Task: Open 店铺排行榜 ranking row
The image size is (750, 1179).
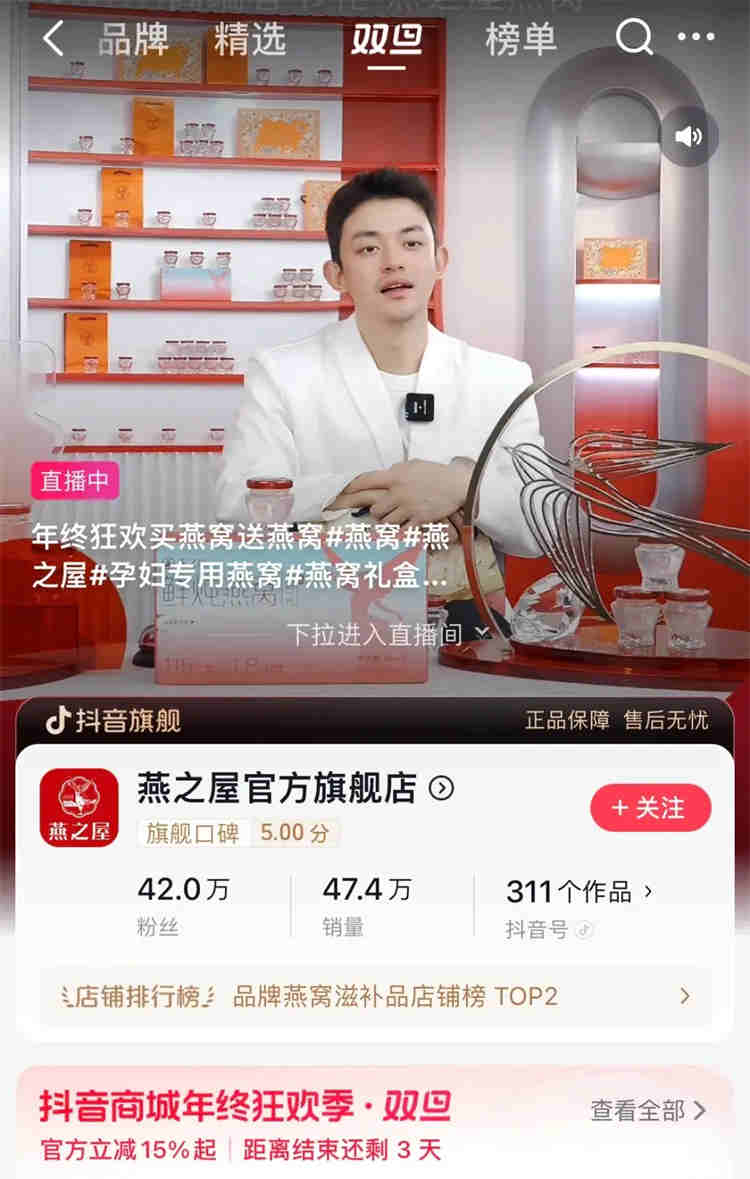Action: pyautogui.click(x=375, y=996)
